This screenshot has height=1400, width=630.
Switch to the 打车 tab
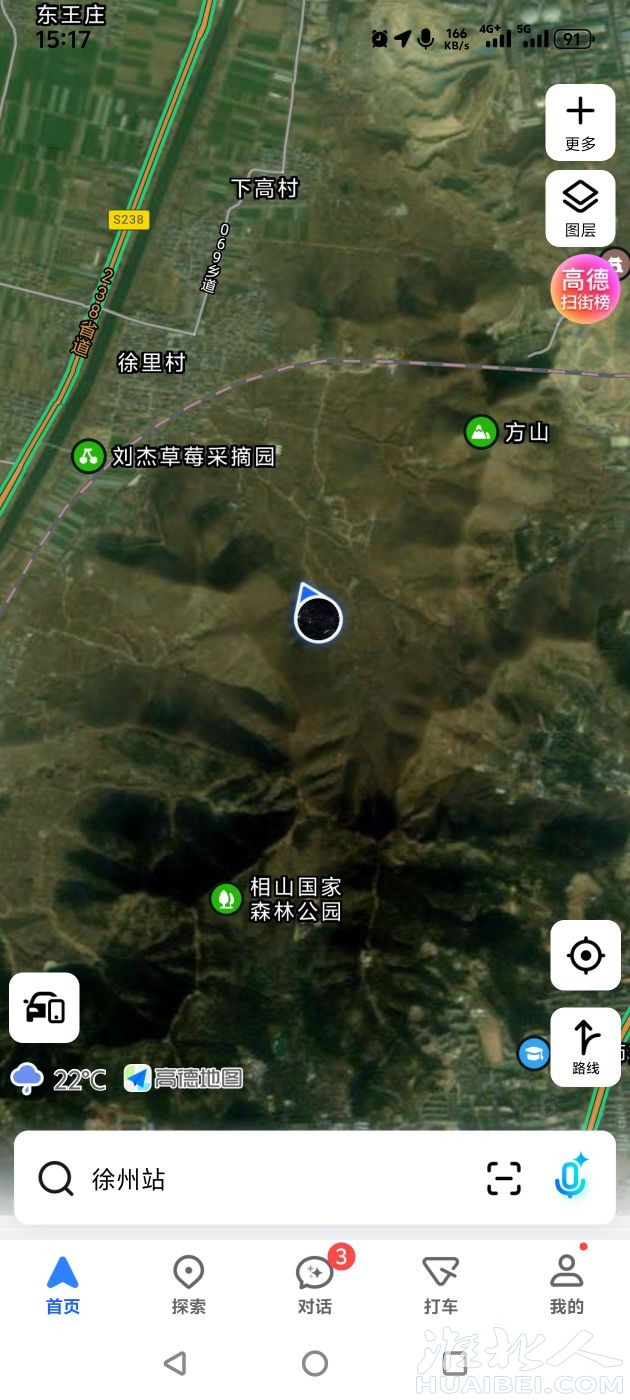pos(440,1285)
